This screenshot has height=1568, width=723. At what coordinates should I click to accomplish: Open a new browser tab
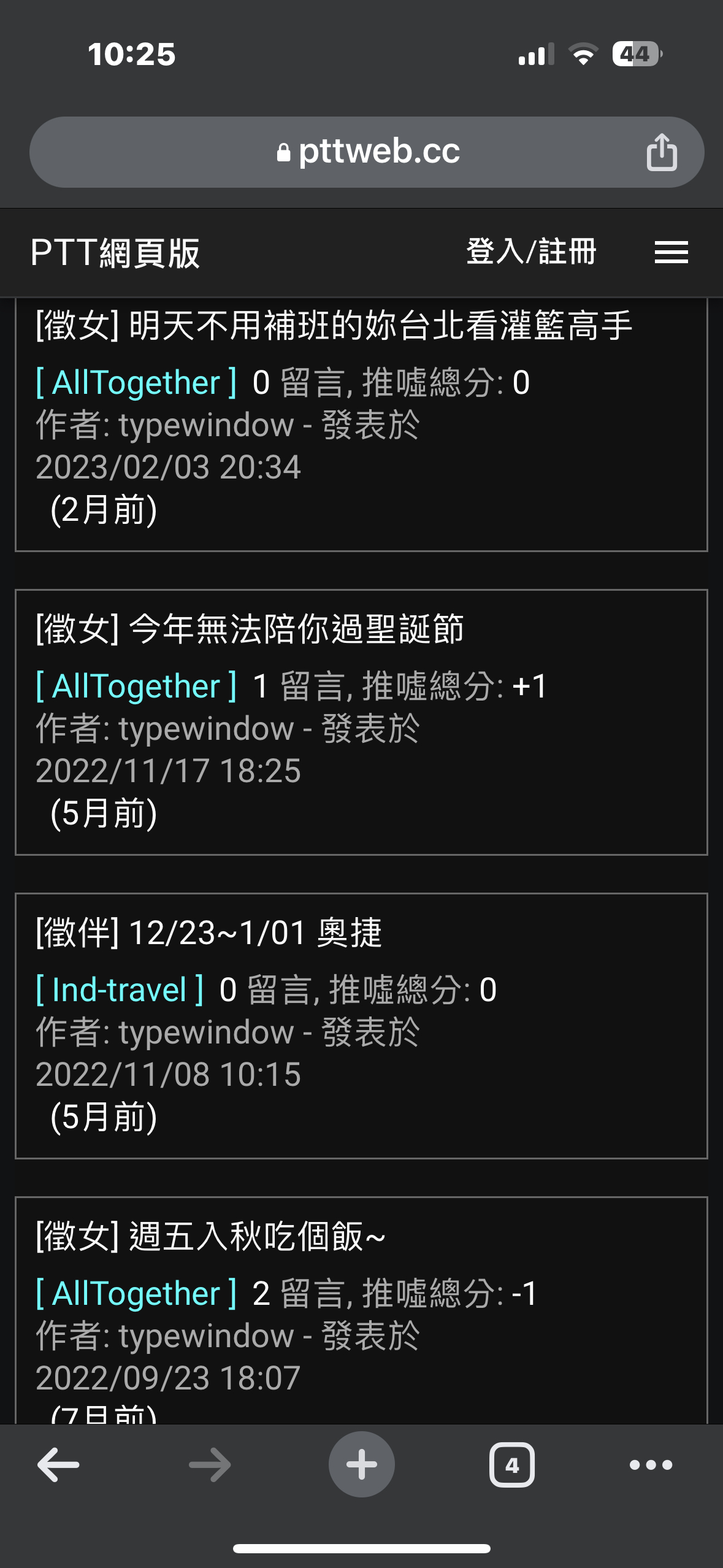[361, 1465]
